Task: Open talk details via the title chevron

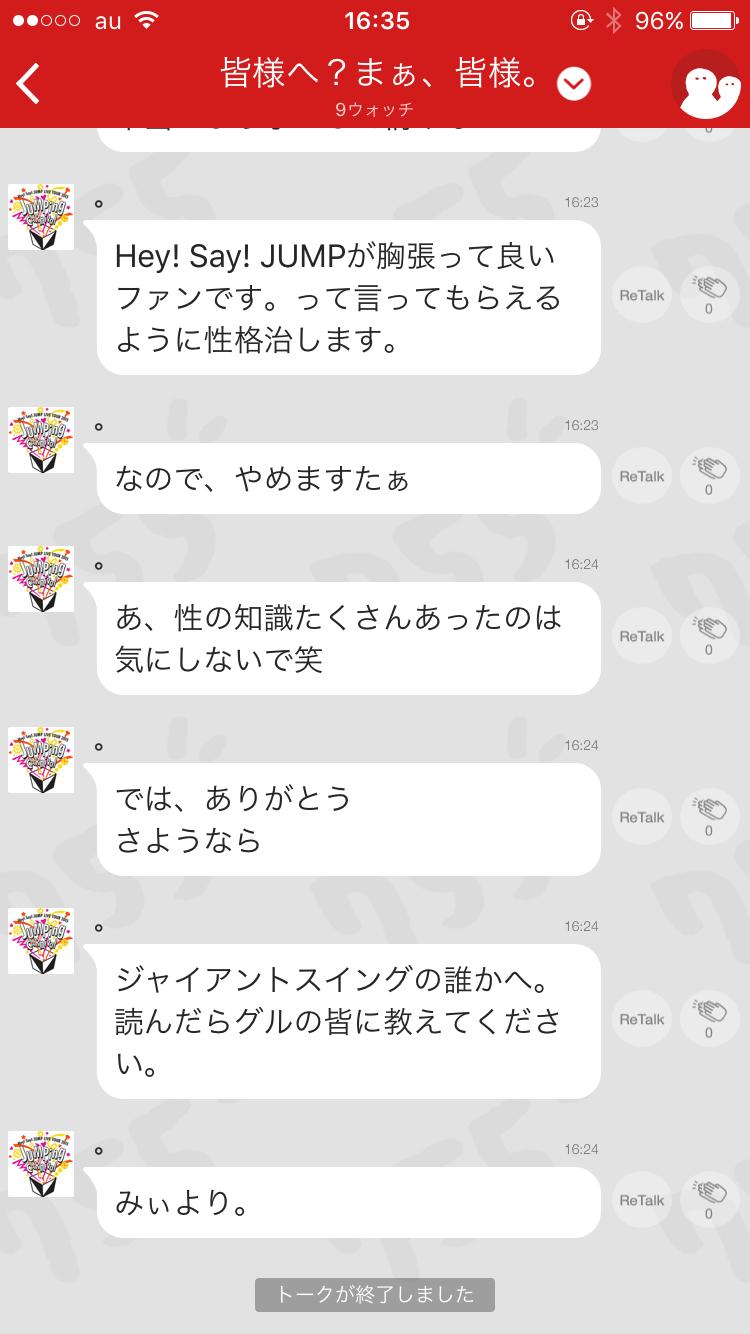Action: pyautogui.click(x=572, y=84)
